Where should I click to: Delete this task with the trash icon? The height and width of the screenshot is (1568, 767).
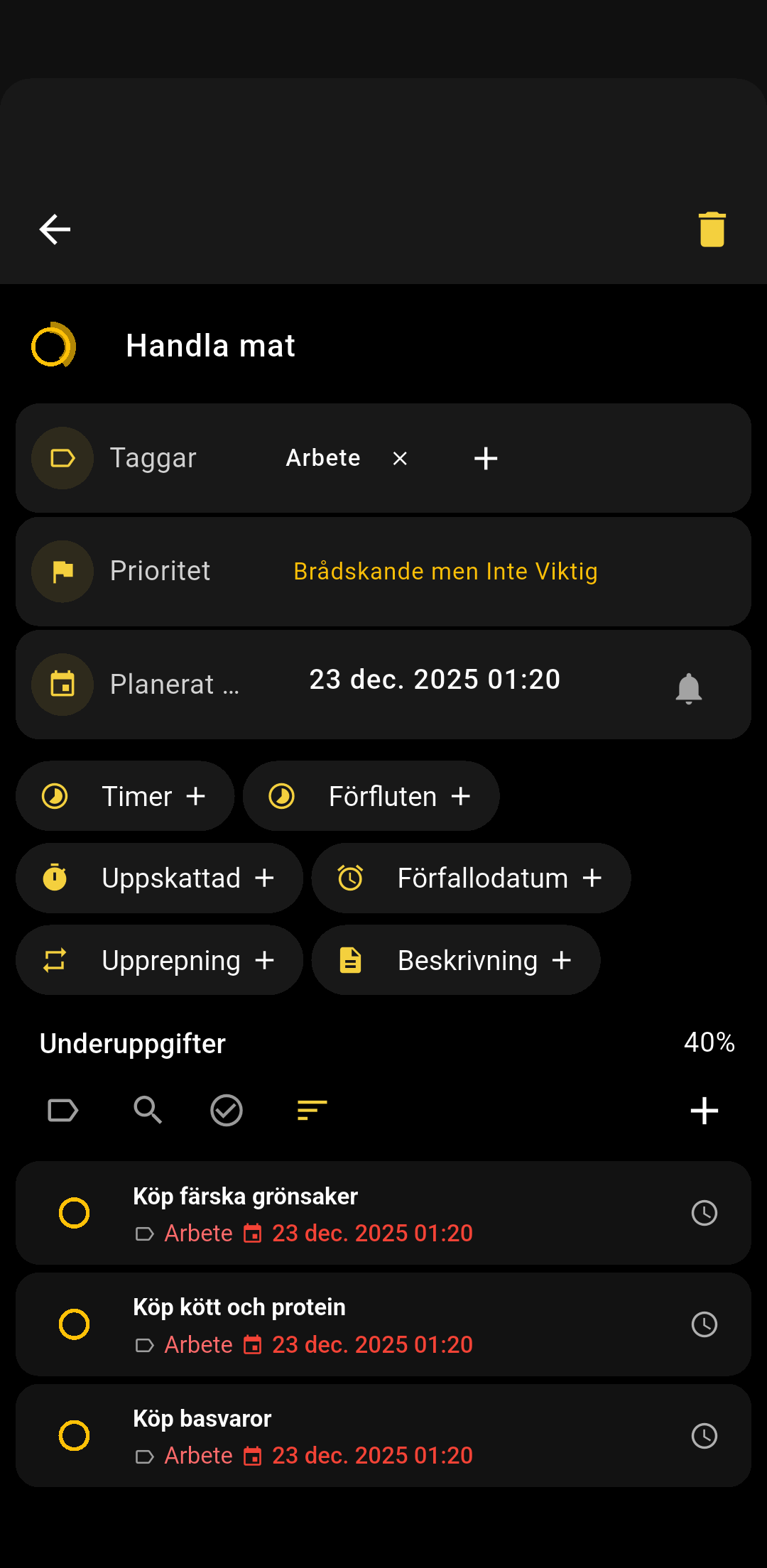tap(712, 229)
